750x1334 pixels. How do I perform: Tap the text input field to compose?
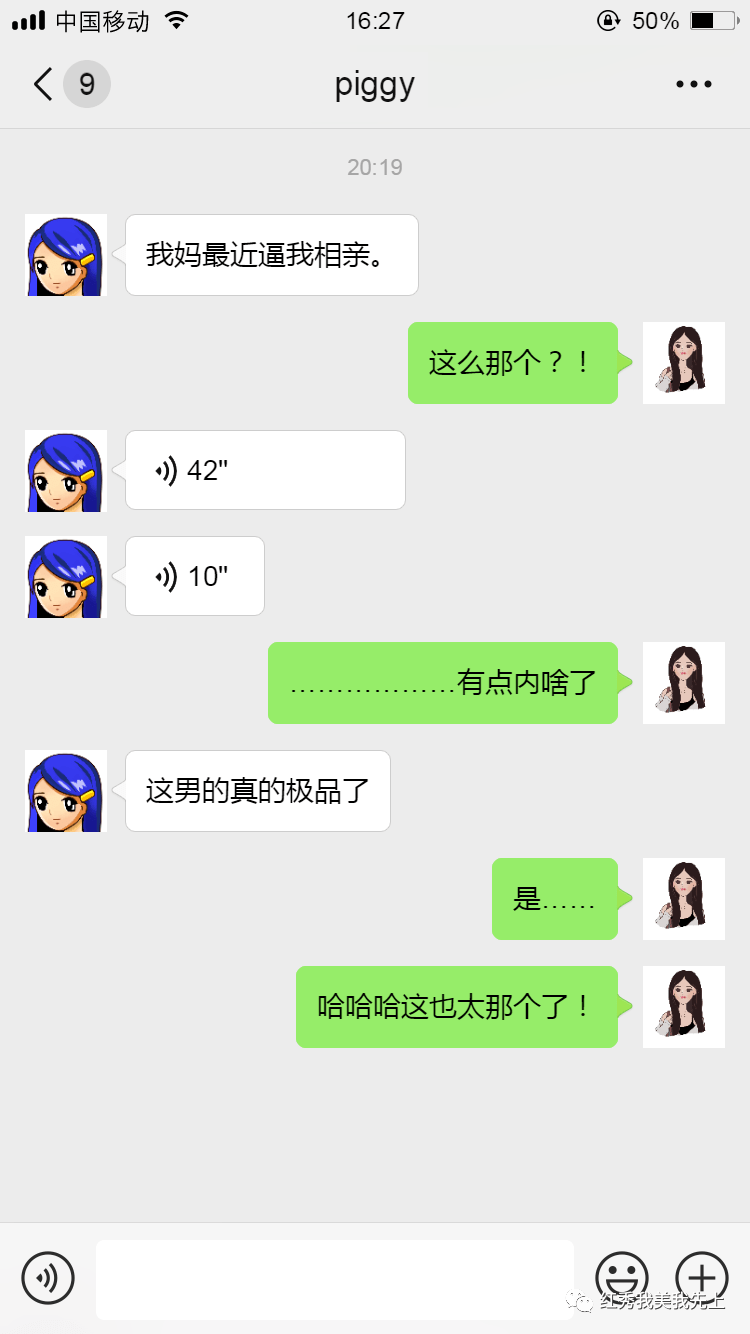coord(335,1278)
